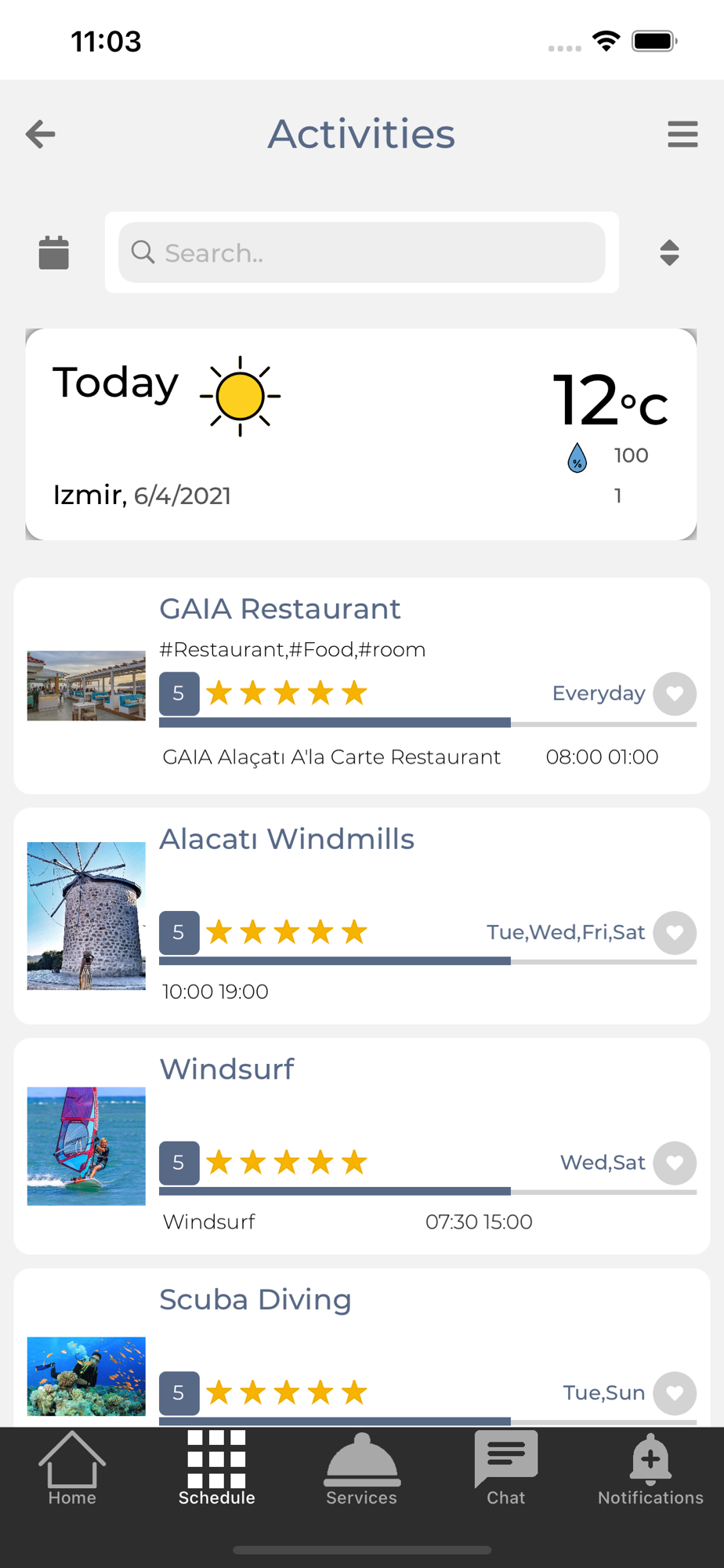
Task: Open the Scuba Diving activity card
Action: click(362, 1348)
